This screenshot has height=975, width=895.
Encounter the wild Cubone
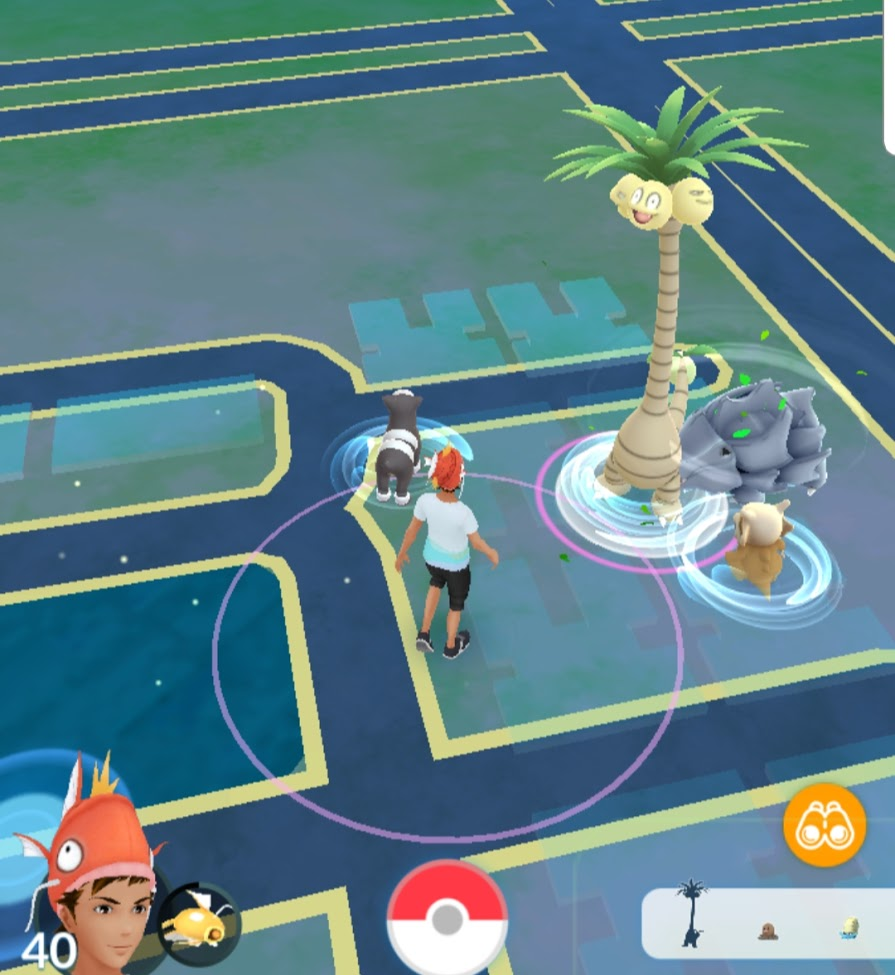click(x=761, y=547)
